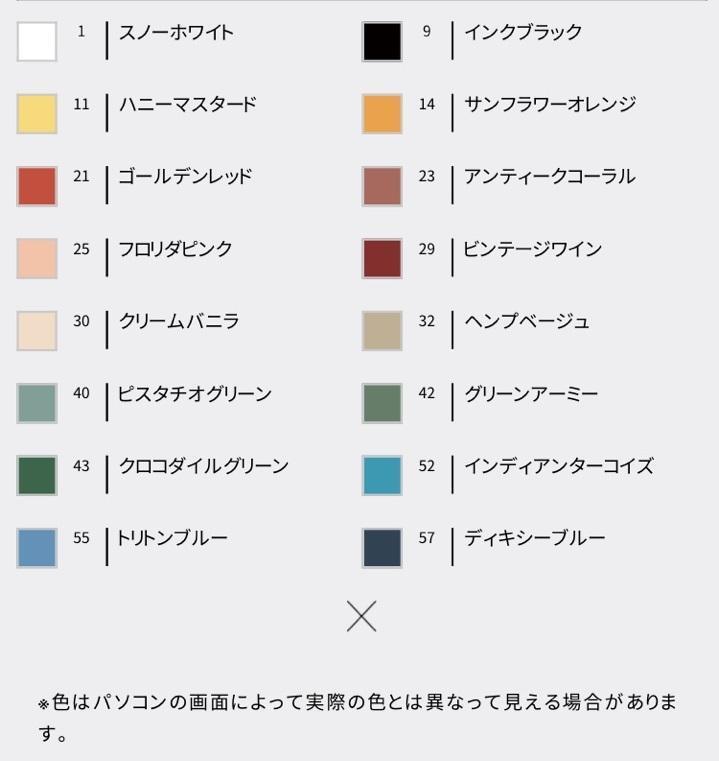Close the color chart popup
This screenshot has height=761, width=719.
[x=362, y=616]
